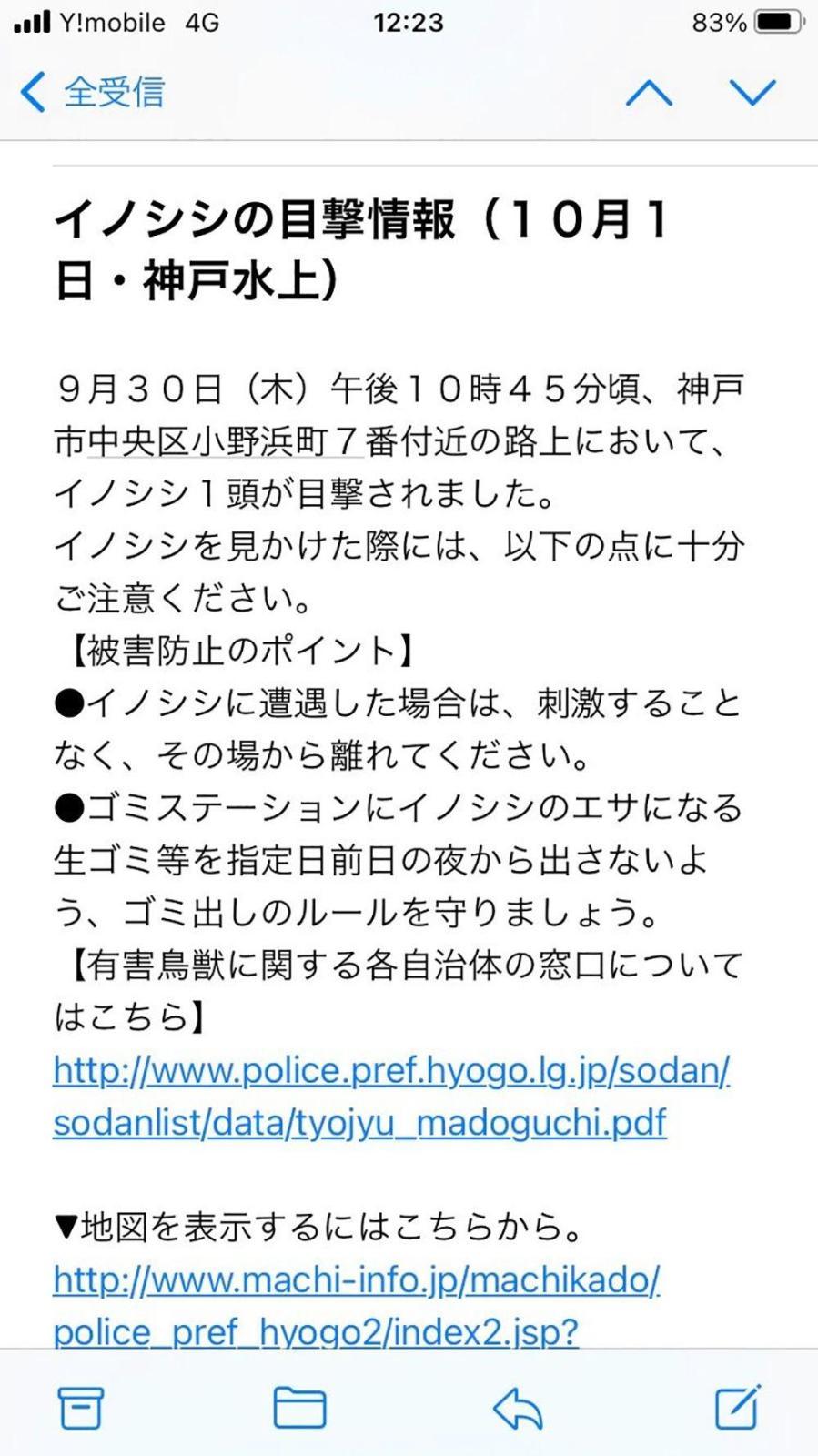
Task: Move this email to a folder
Action: click(x=299, y=1408)
